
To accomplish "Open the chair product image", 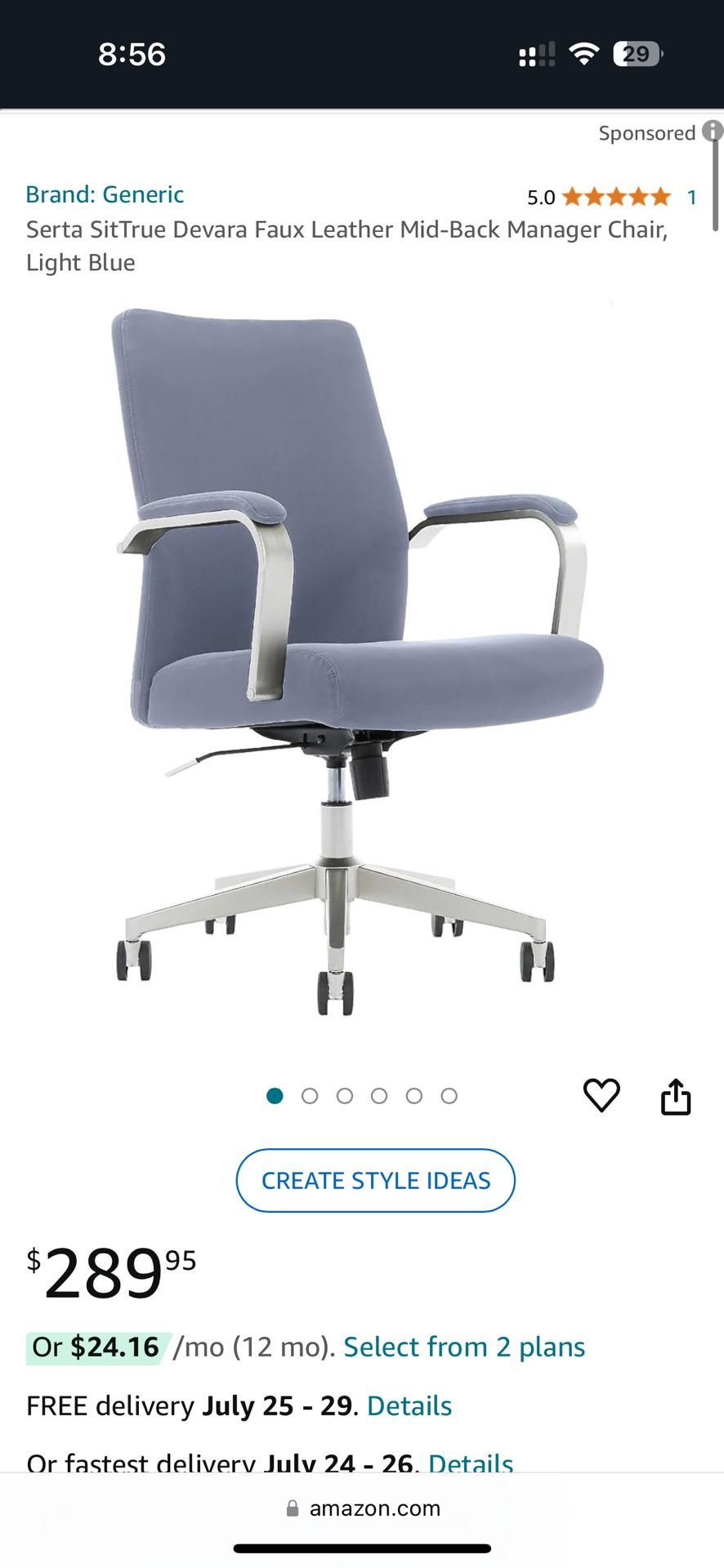I will pyautogui.click(x=360, y=661).
